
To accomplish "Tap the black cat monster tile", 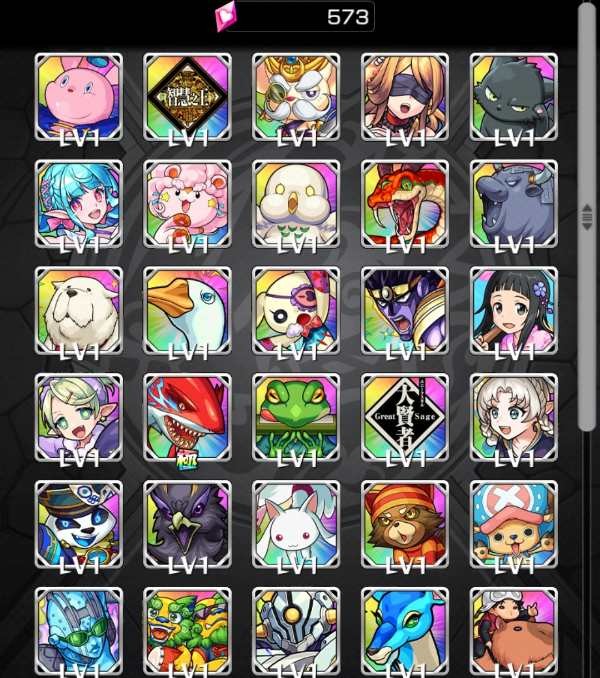I will click(x=514, y=96).
